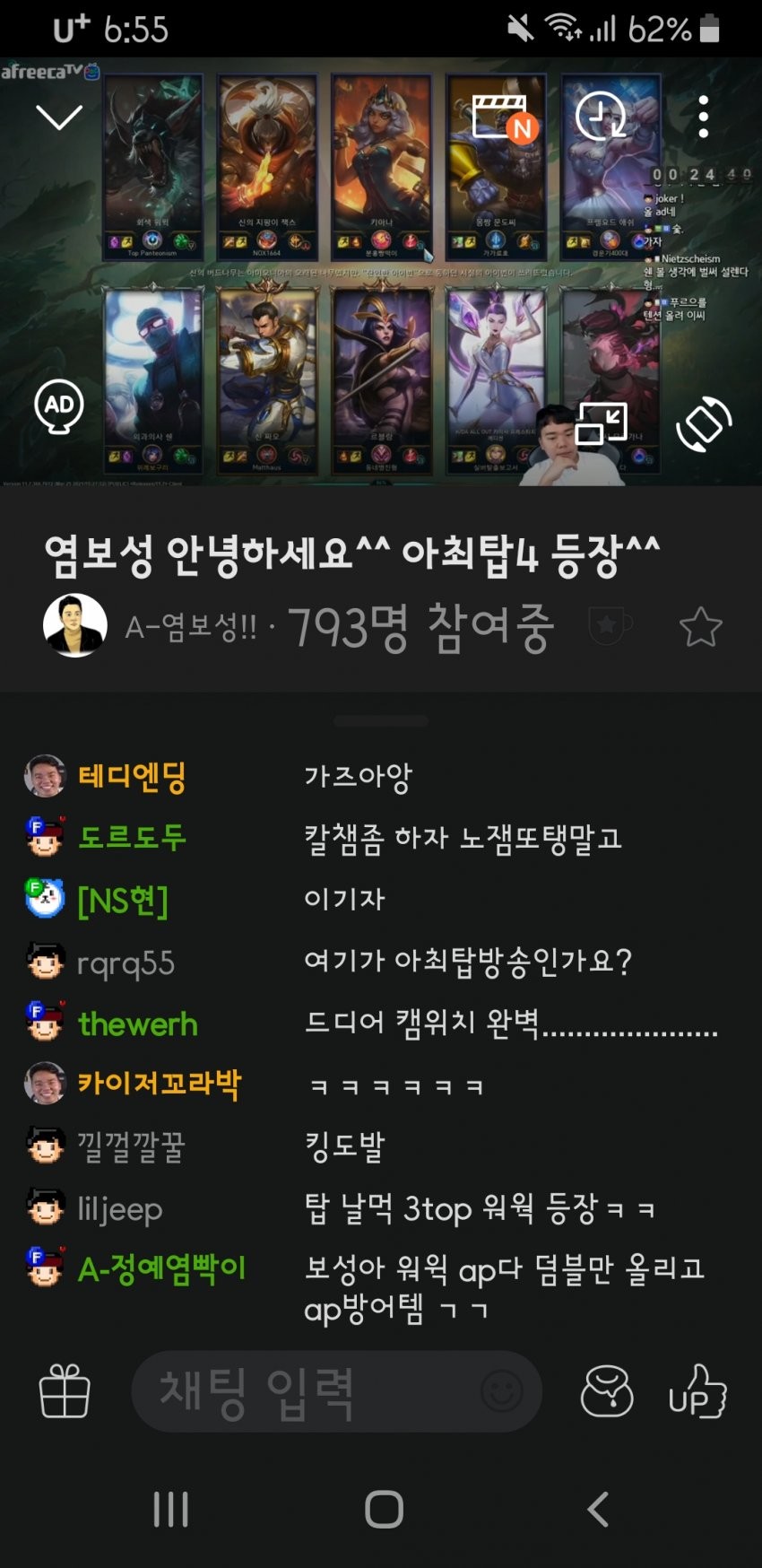Send a star balloon with the pouch icon
Screen dimensions: 762x1568
pos(607,1391)
